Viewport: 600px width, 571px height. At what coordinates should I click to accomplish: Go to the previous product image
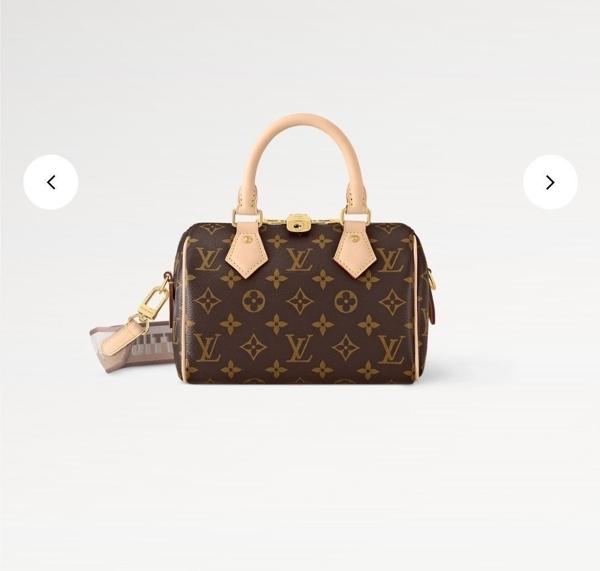[x=51, y=182]
